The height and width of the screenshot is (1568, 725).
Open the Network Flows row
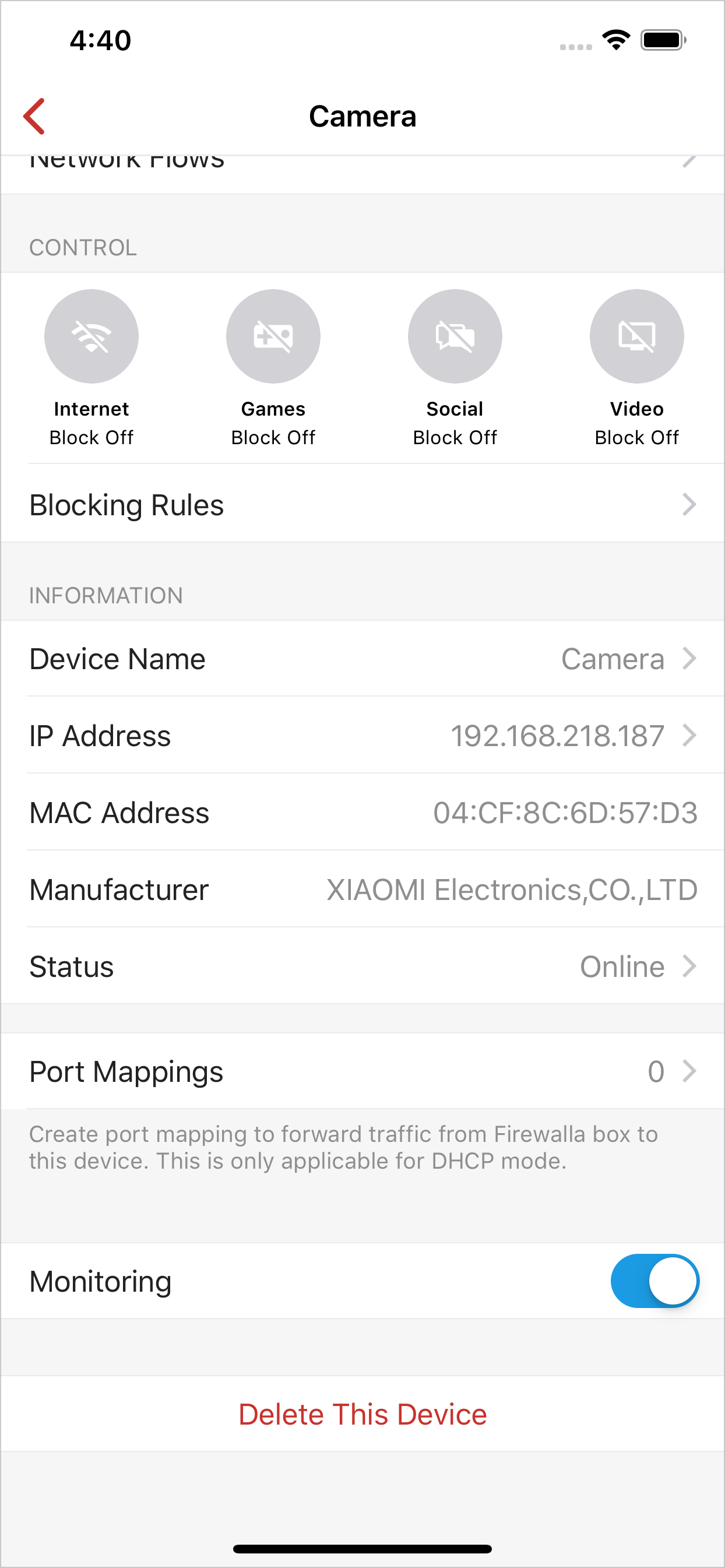pos(363,175)
